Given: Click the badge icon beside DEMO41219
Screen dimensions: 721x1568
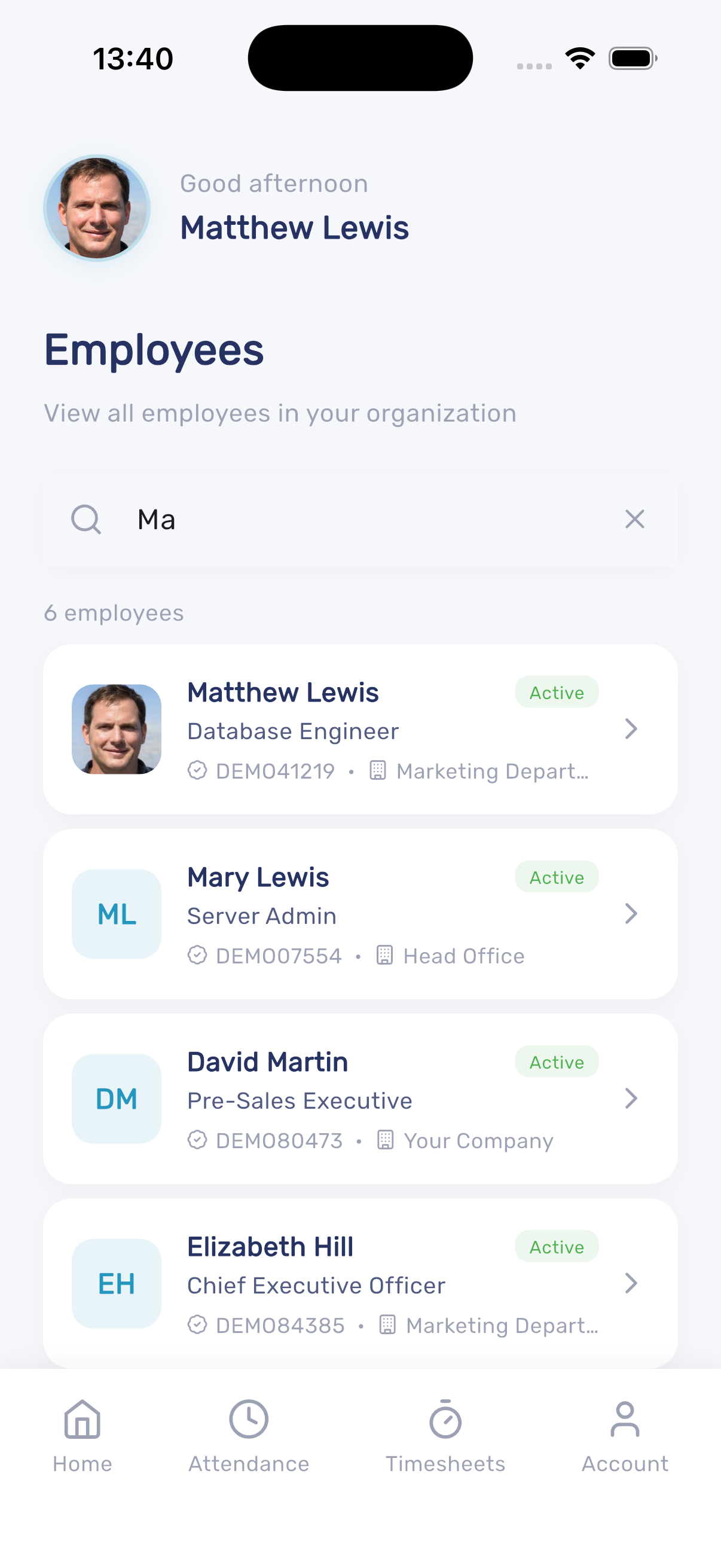Looking at the screenshot, I should pos(197,770).
